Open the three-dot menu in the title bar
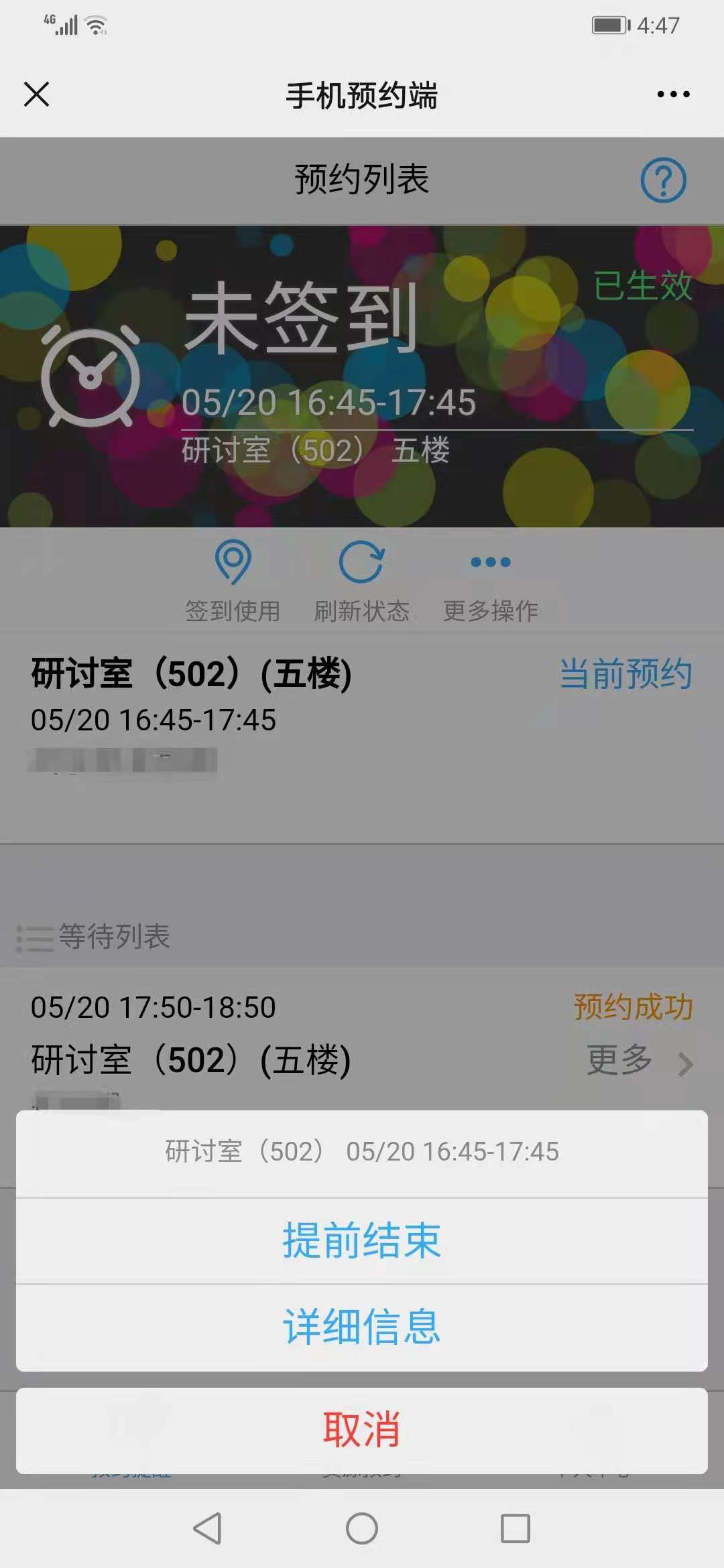 pos(673,94)
